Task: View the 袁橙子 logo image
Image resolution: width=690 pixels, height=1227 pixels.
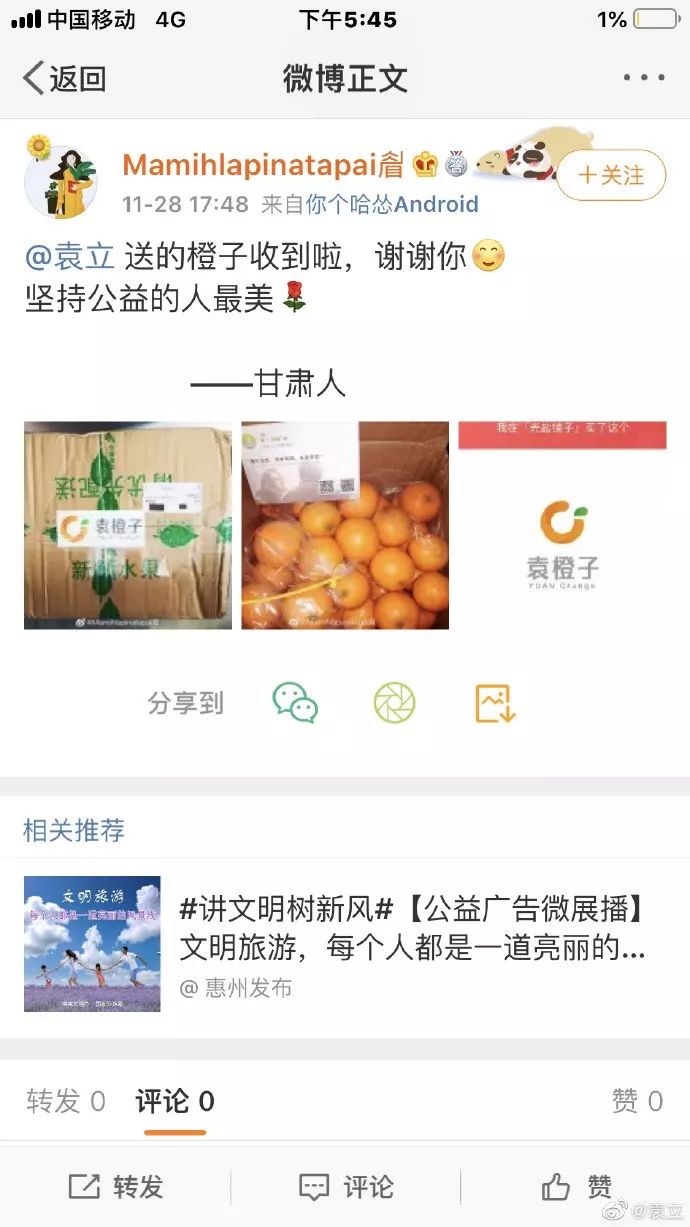Action: [562, 525]
